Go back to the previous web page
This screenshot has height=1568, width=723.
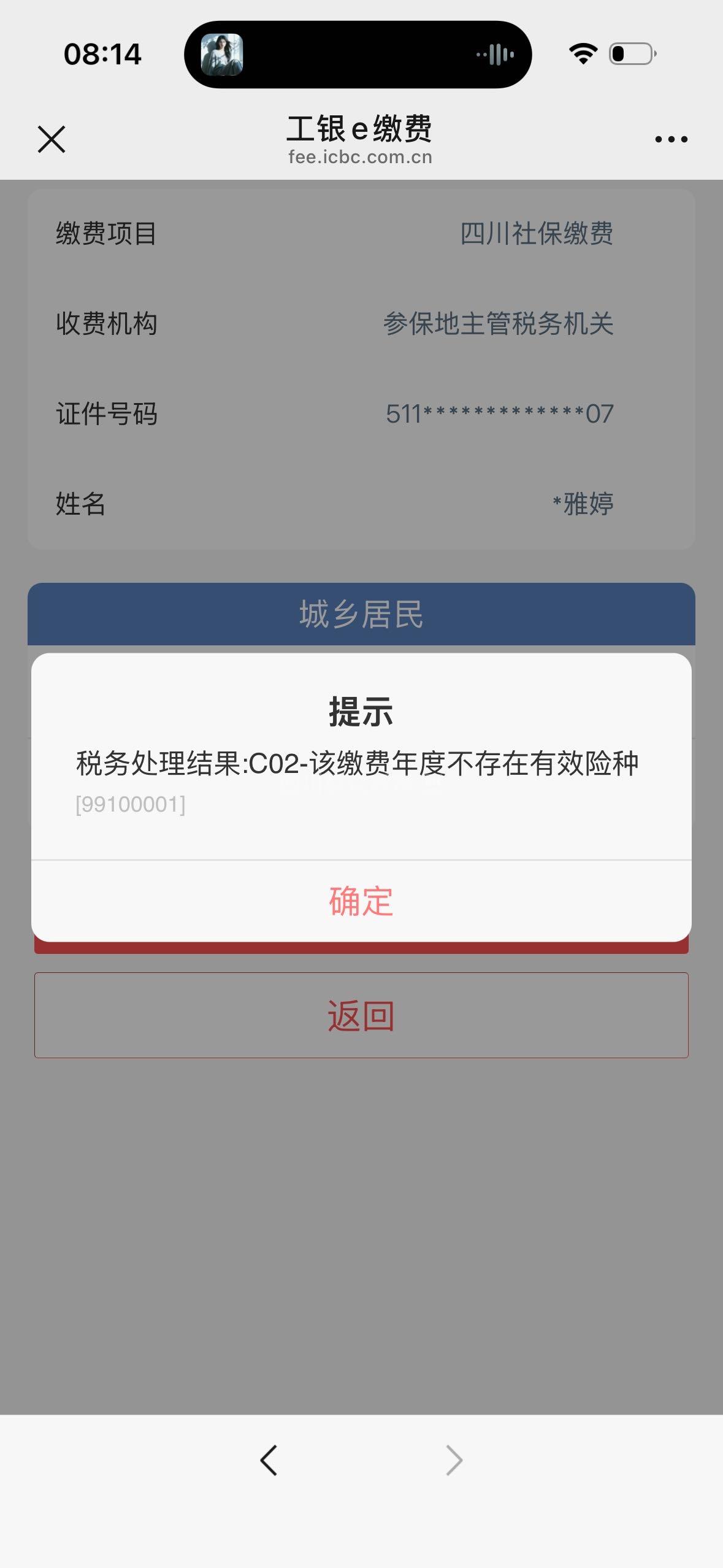point(269,1460)
